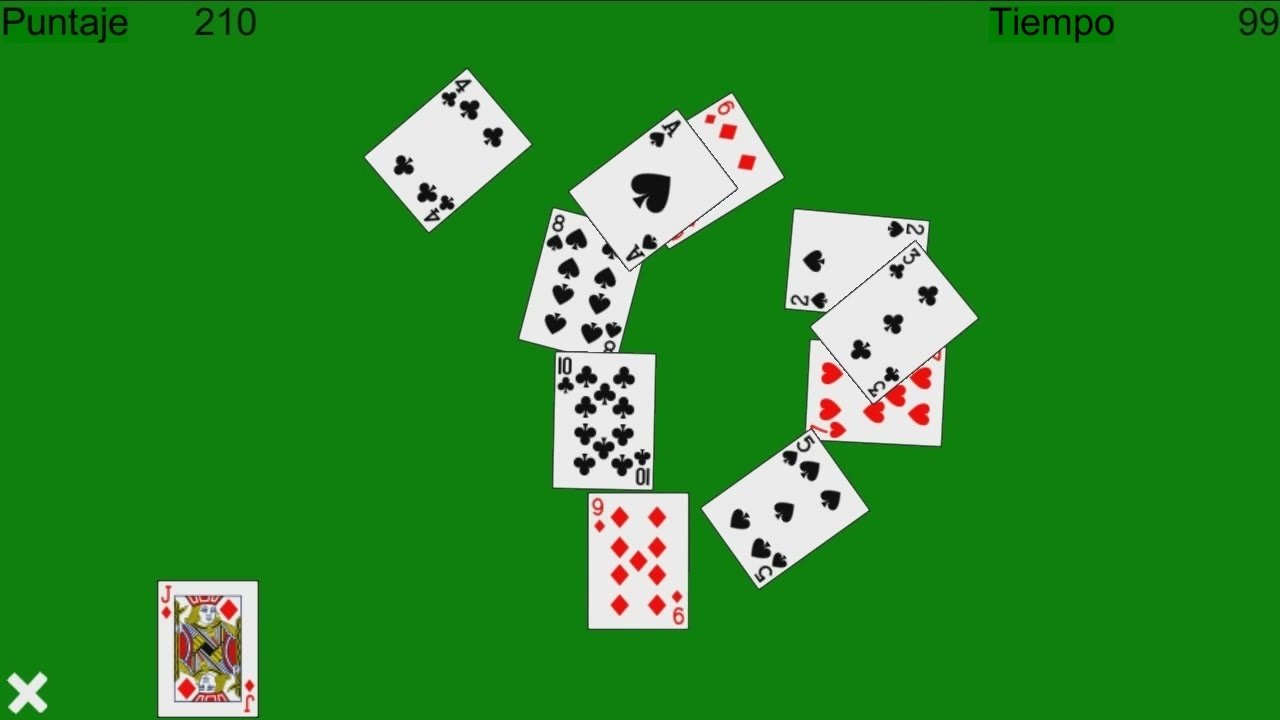Screen dimensions: 1280x720
Task: Tap the ace of spades card
Action: 652,188
